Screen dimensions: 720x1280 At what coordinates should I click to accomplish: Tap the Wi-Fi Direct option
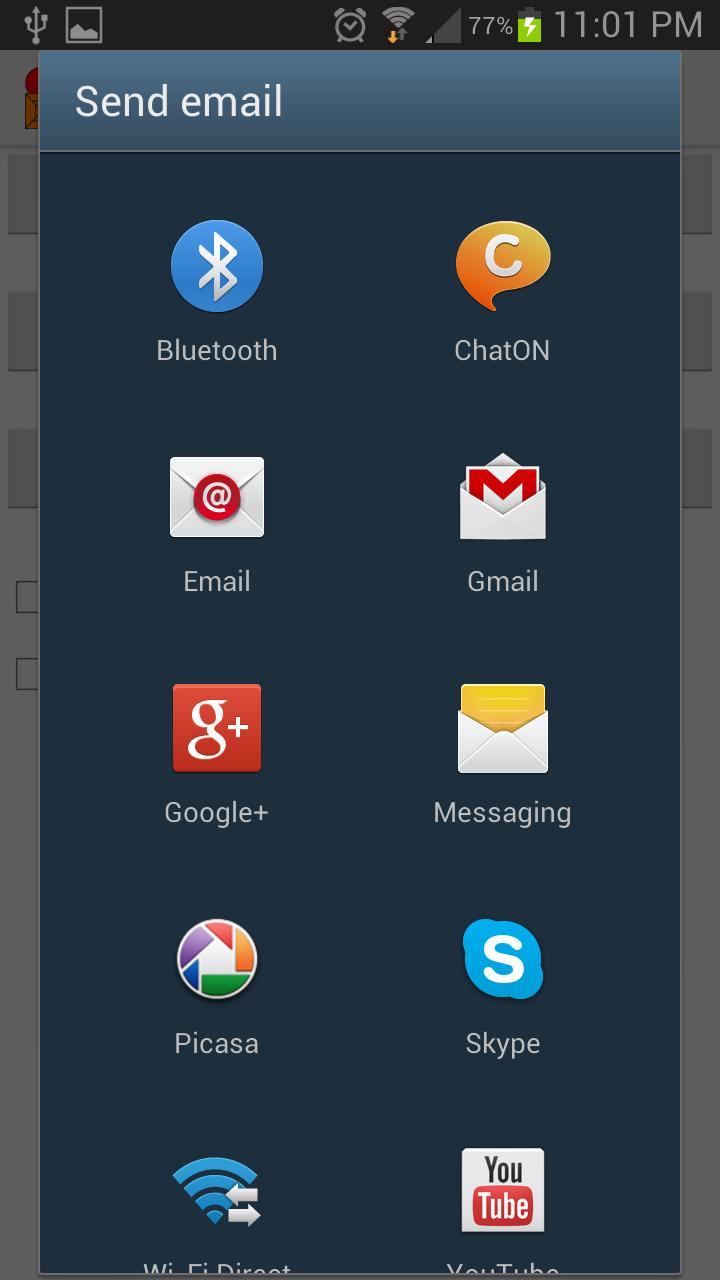click(x=217, y=1192)
